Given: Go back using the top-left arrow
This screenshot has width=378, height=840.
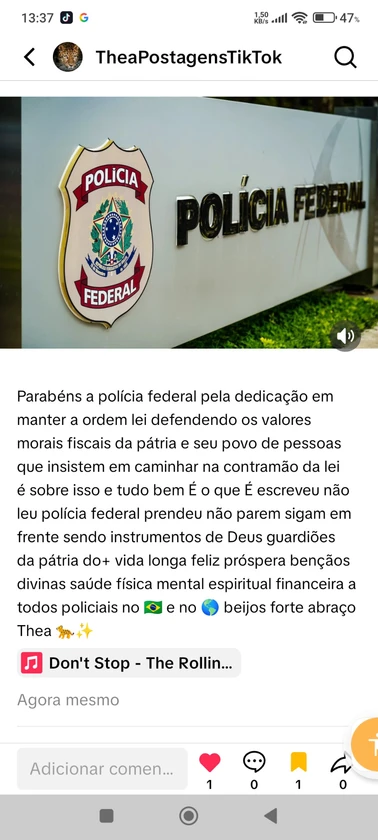Looking at the screenshot, I should coord(29,57).
